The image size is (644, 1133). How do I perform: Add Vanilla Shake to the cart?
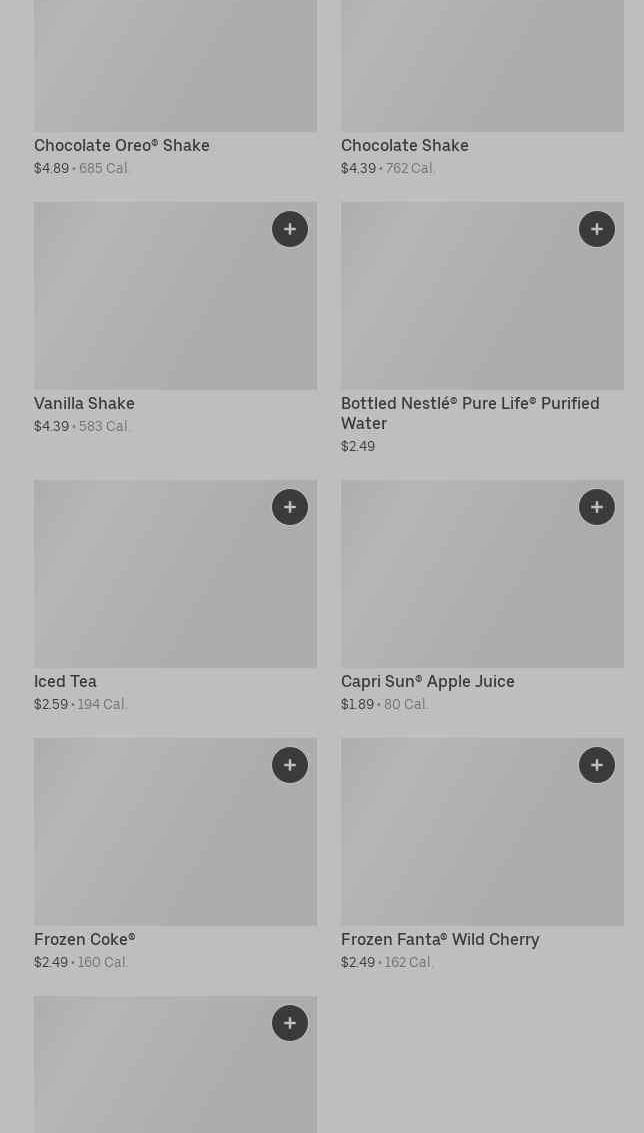click(x=290, y=229)
